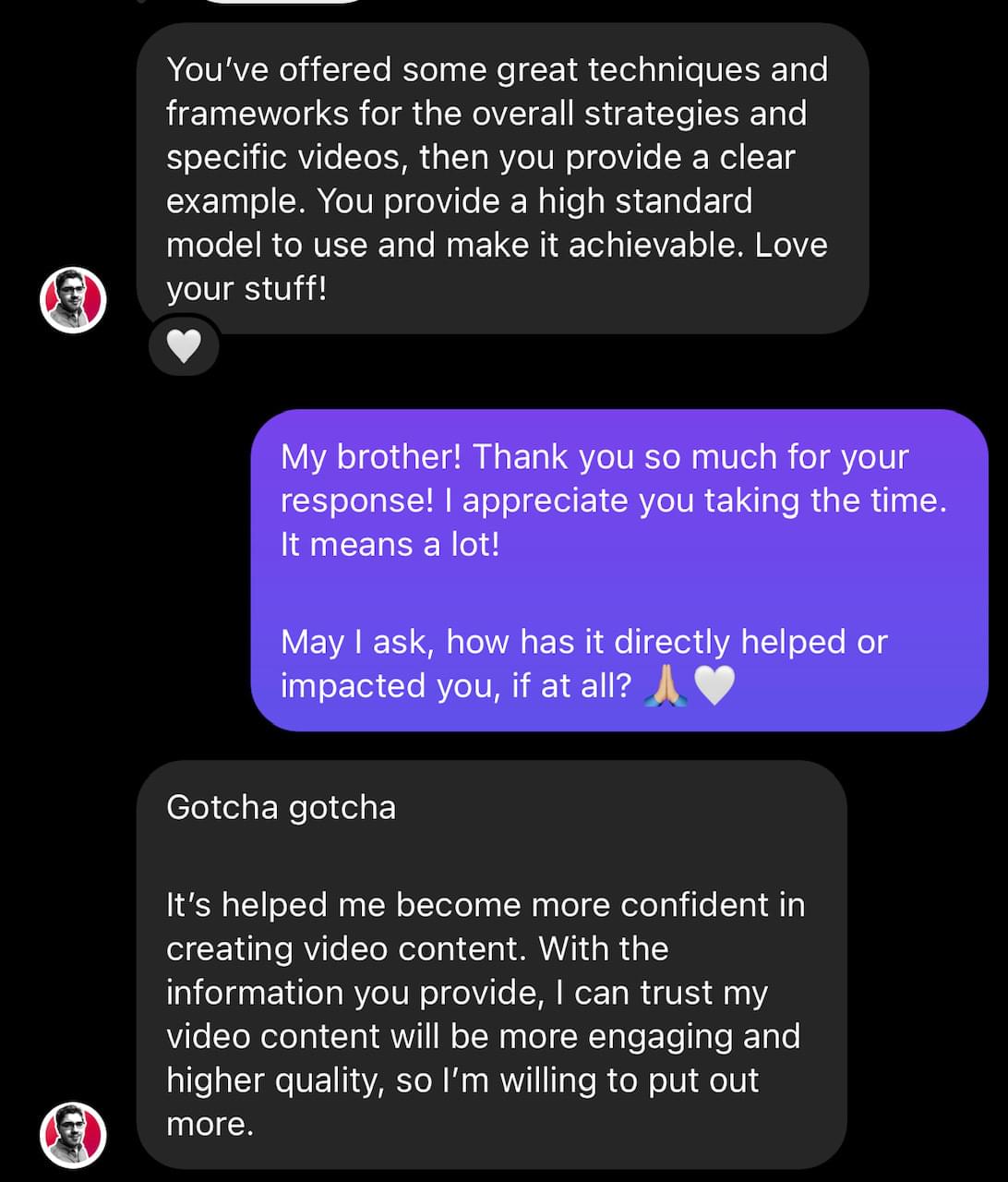Tap the white heart reaction under first message

pos(184,346)
